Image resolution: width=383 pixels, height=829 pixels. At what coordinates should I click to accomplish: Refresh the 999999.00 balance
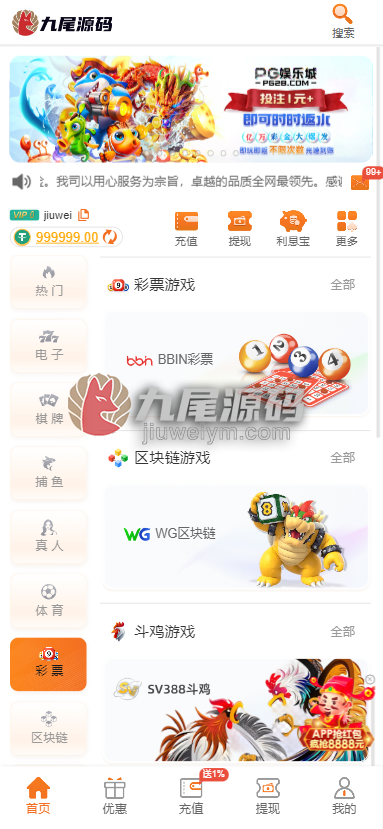click(110, 237)
